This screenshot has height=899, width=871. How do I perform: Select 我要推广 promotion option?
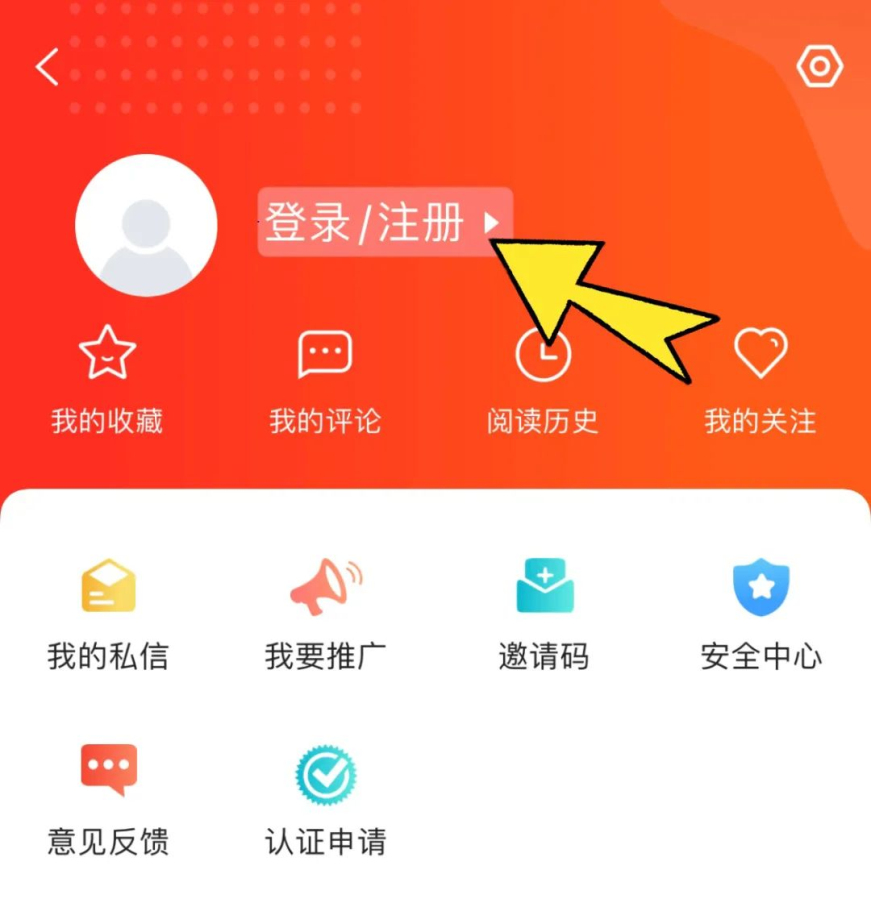pos(325,613)
